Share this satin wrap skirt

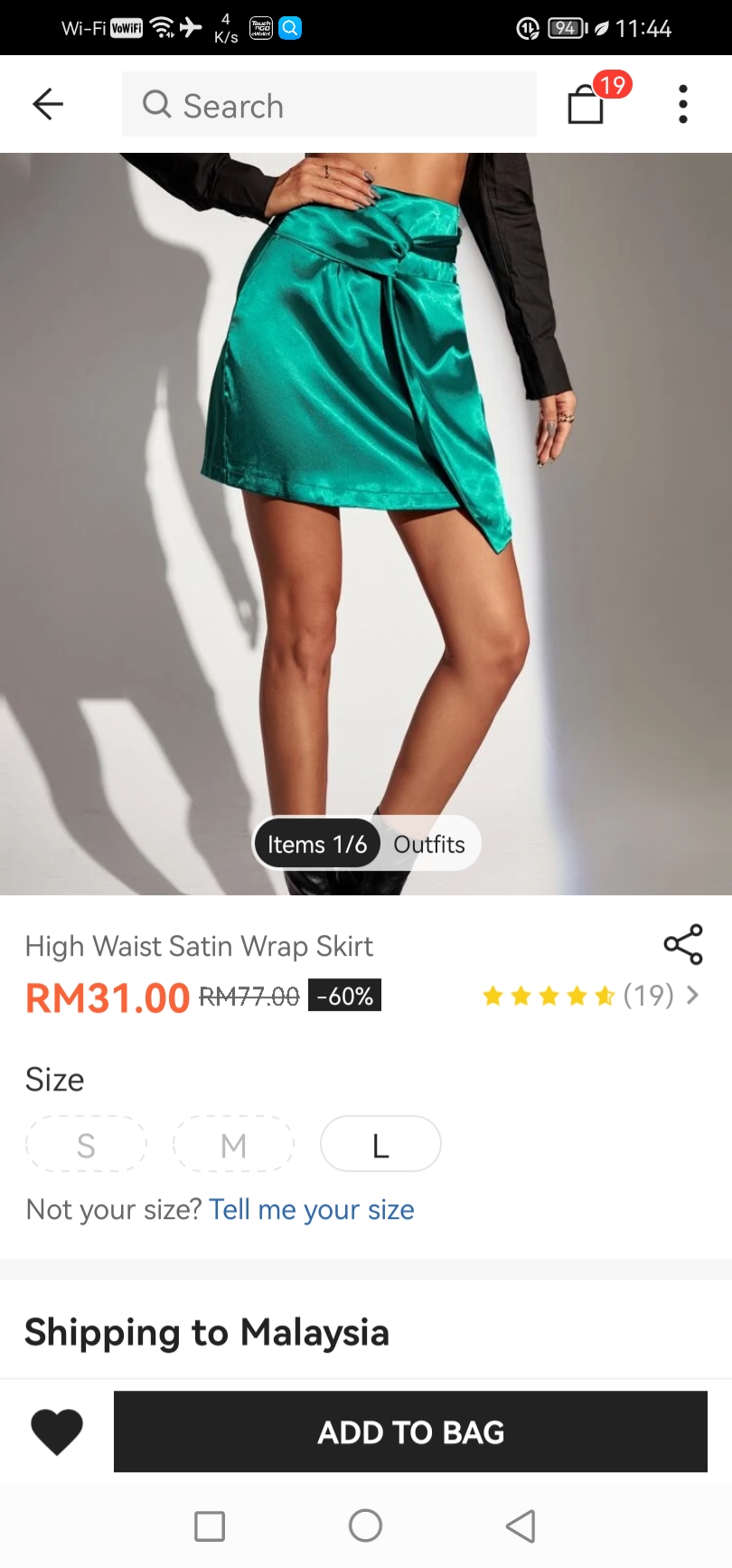coord(683,945)
